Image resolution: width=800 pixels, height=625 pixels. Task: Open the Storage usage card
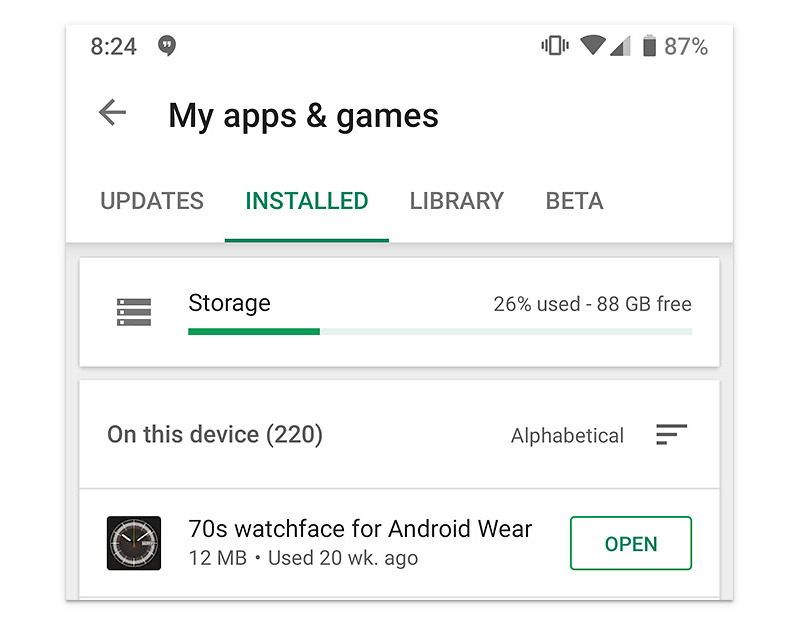399,312
